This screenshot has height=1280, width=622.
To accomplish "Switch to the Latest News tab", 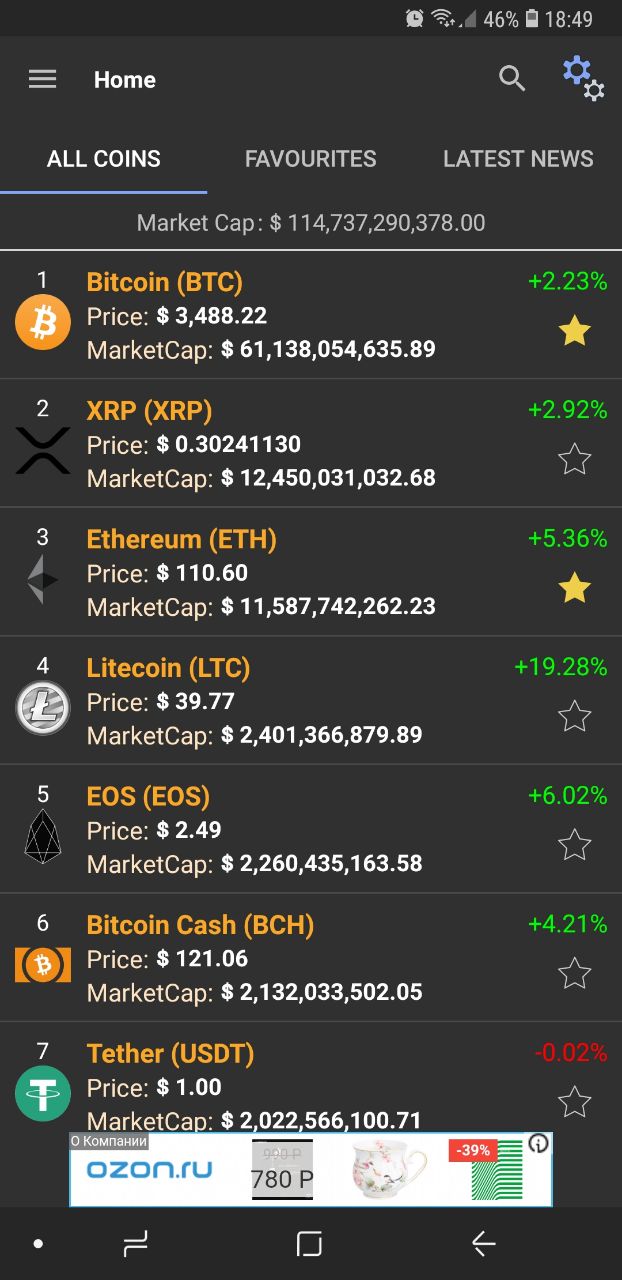I will coord(518,159).
